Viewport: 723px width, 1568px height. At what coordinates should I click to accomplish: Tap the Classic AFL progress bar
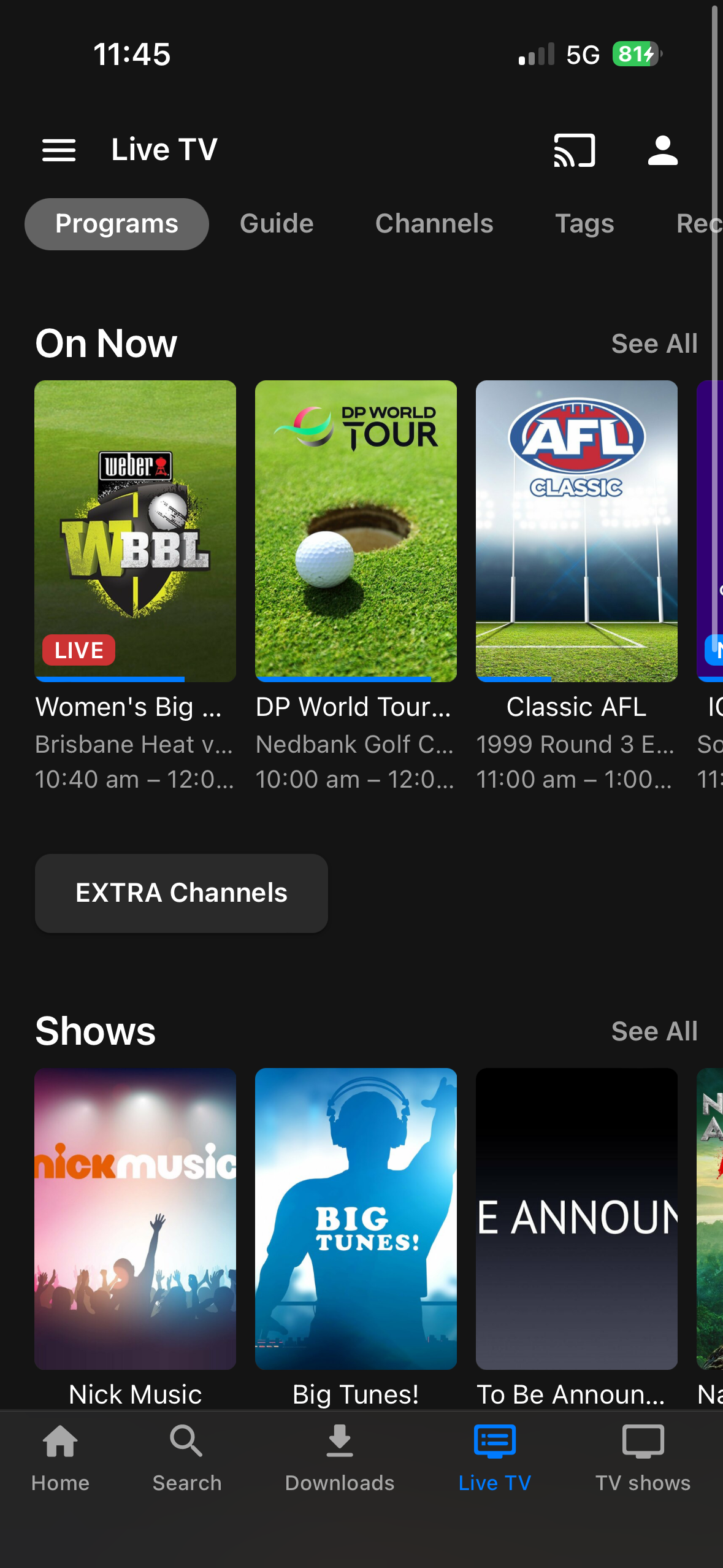click(576, 681)
